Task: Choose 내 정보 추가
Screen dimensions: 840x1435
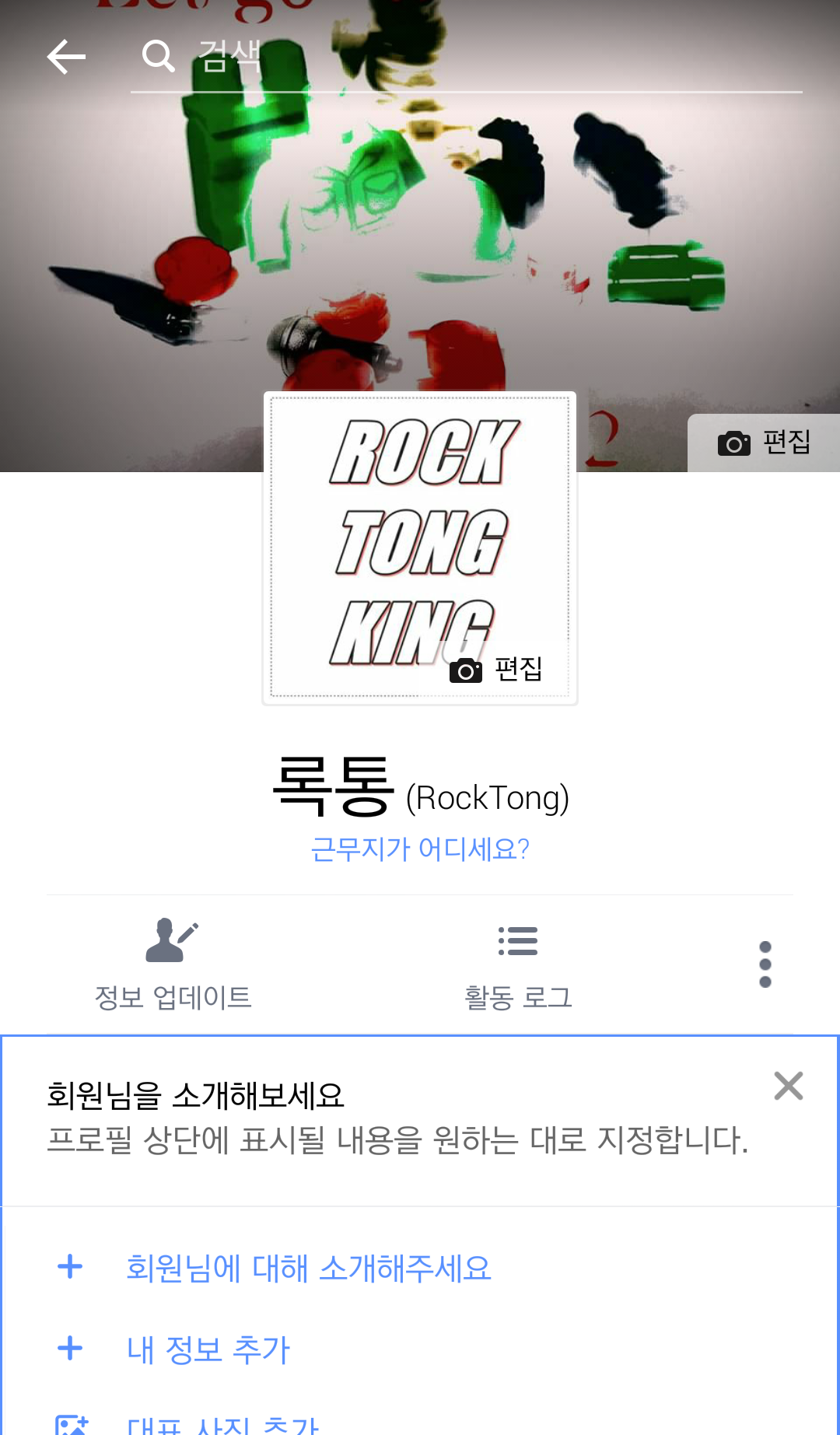Action: [x=208, y=1349]
